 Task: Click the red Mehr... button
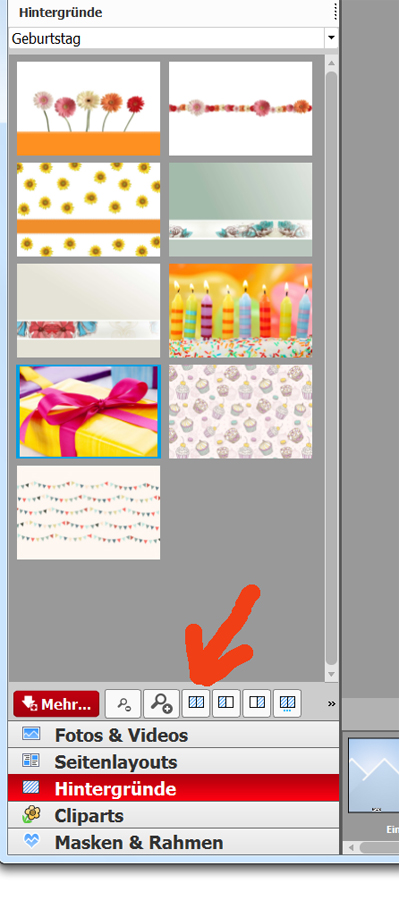(x=56, y=704)
